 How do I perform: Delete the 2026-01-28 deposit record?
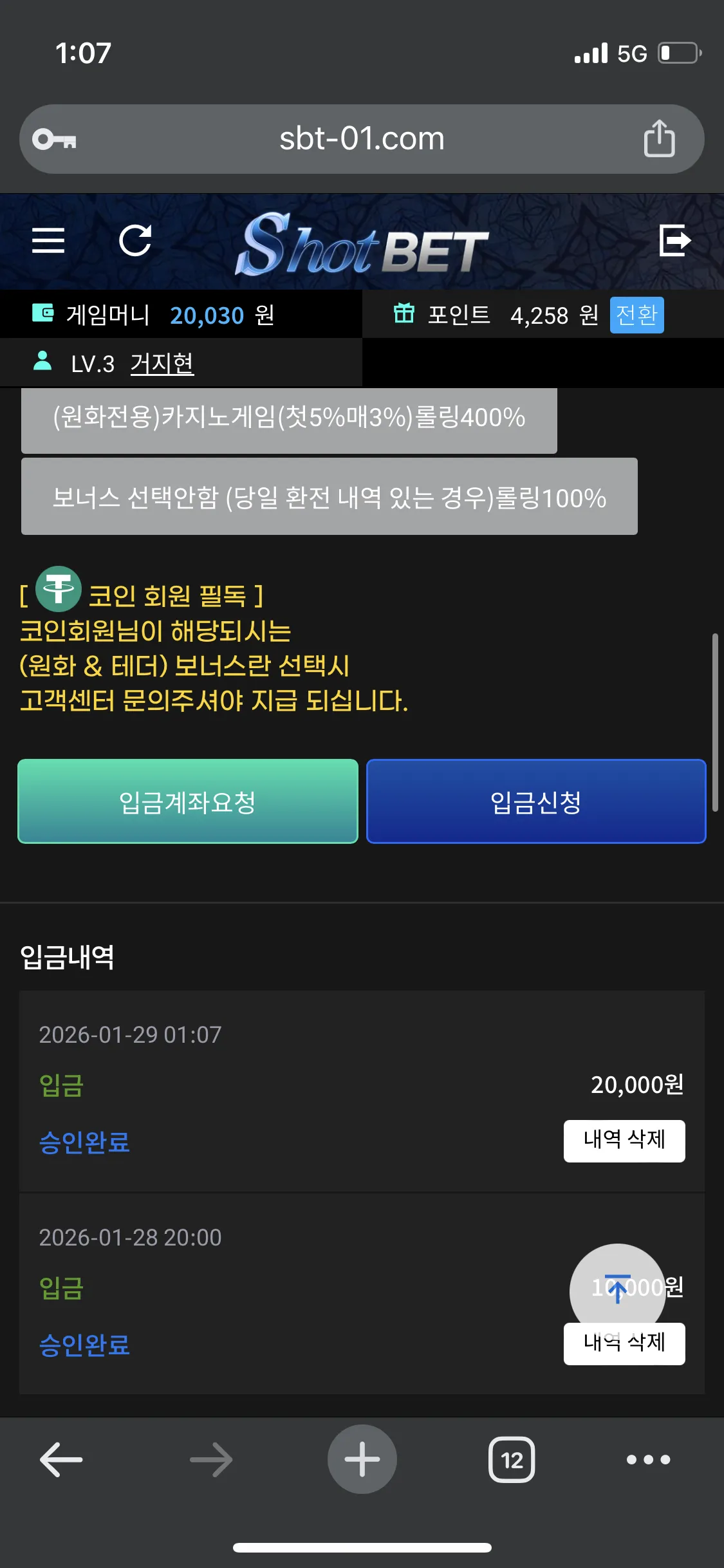point(624,1344)
